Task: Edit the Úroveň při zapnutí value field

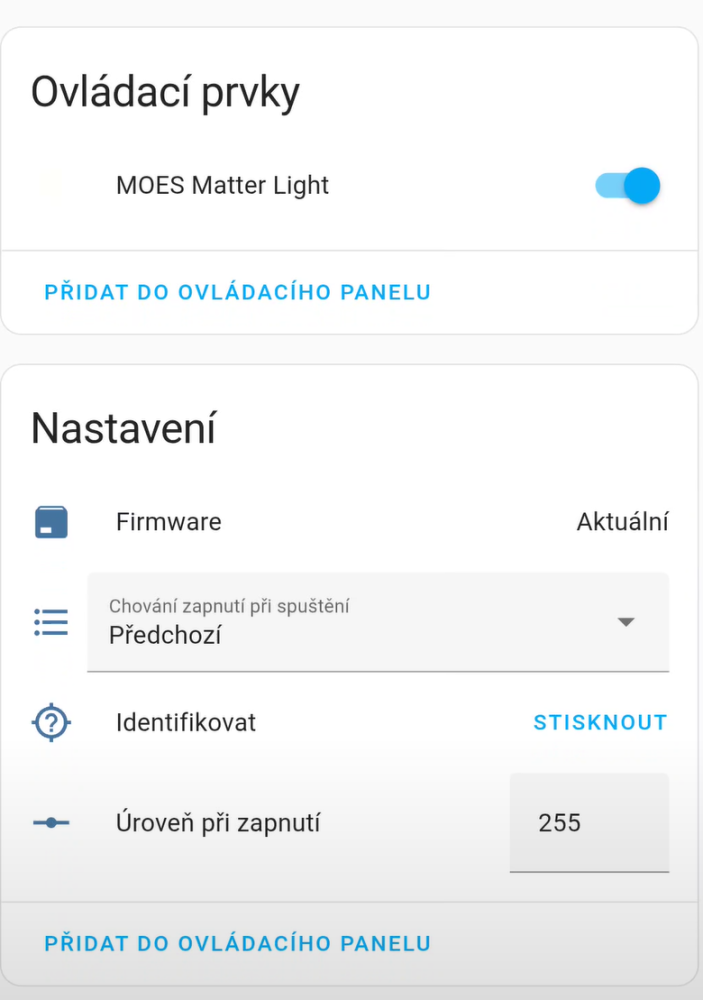Action: [x=588, y=823]
